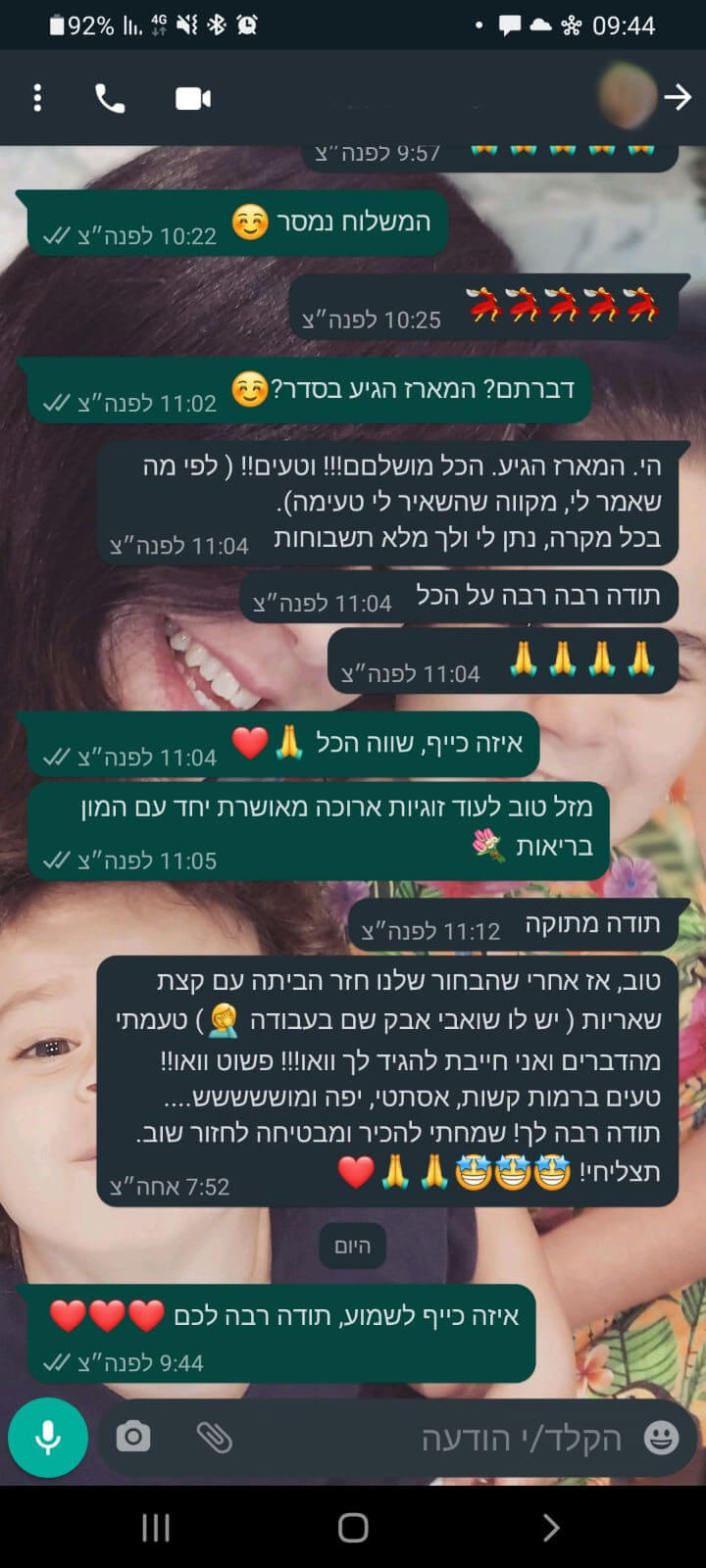Screen dimensions: 706x1568
Task: Go back using the header arrow
Action: (x=678, y=97)
